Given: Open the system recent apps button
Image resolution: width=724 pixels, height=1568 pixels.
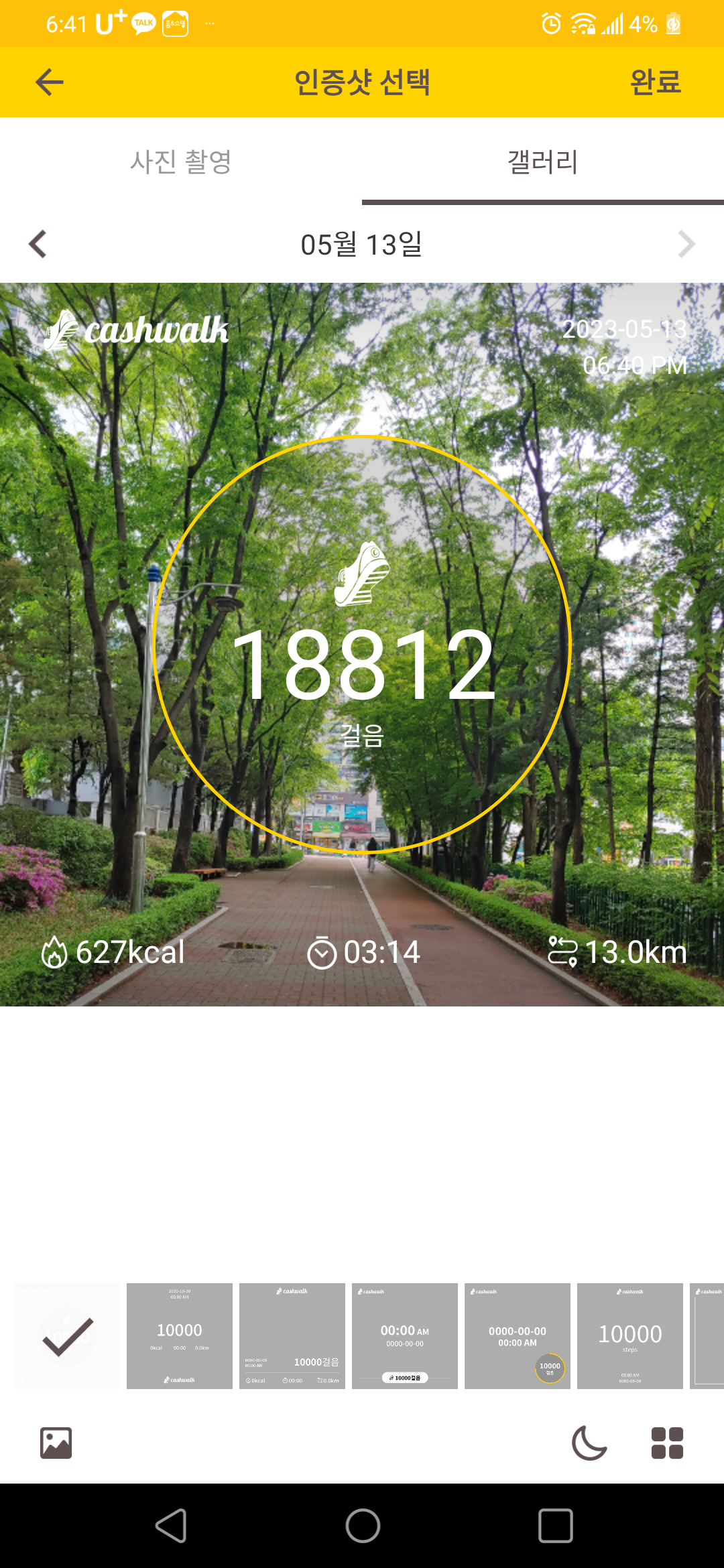Looking at the screenshot, I should pyautogui.click(x=555, y=1526).
